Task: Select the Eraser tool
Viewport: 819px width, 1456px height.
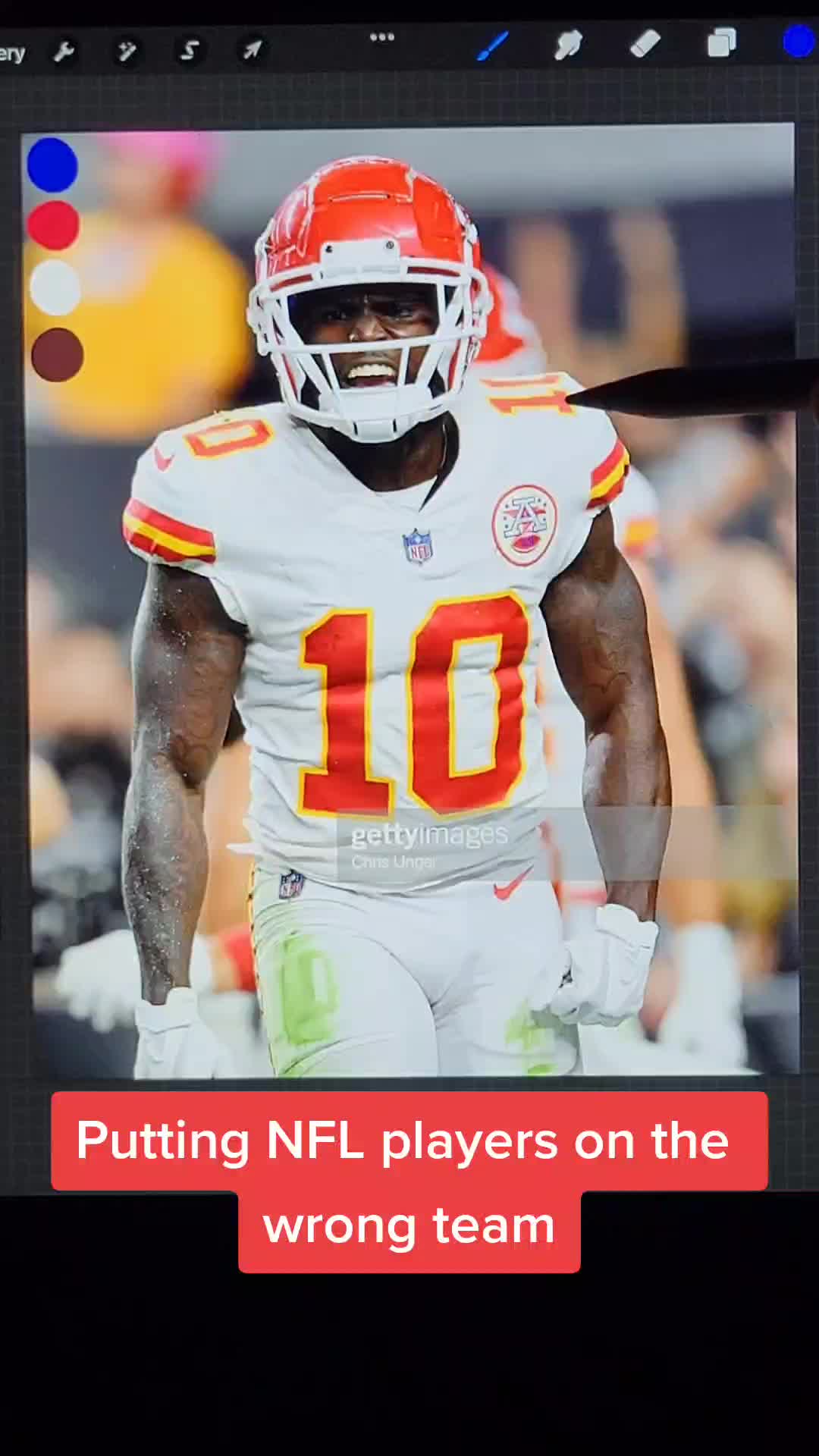Action: [645, 44]
